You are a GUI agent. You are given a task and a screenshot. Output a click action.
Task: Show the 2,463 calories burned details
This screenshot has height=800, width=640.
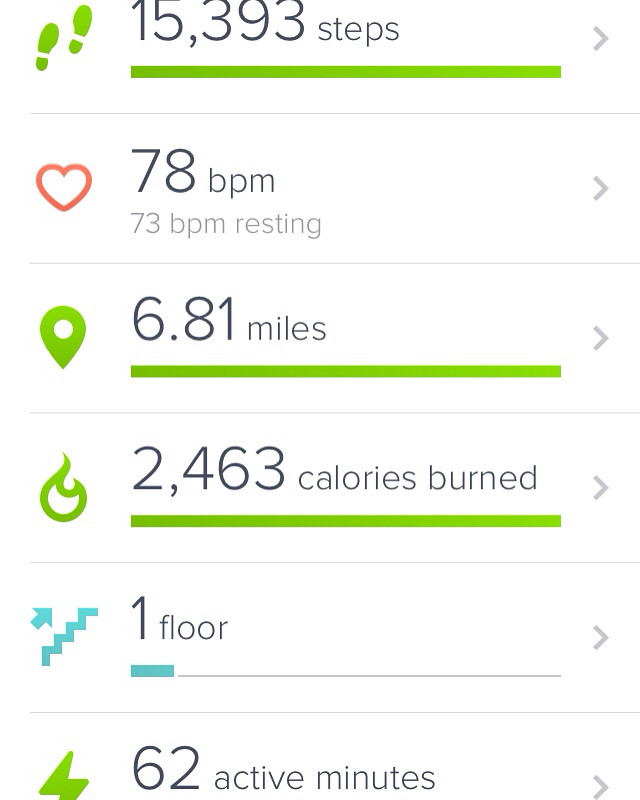(320, 488)
